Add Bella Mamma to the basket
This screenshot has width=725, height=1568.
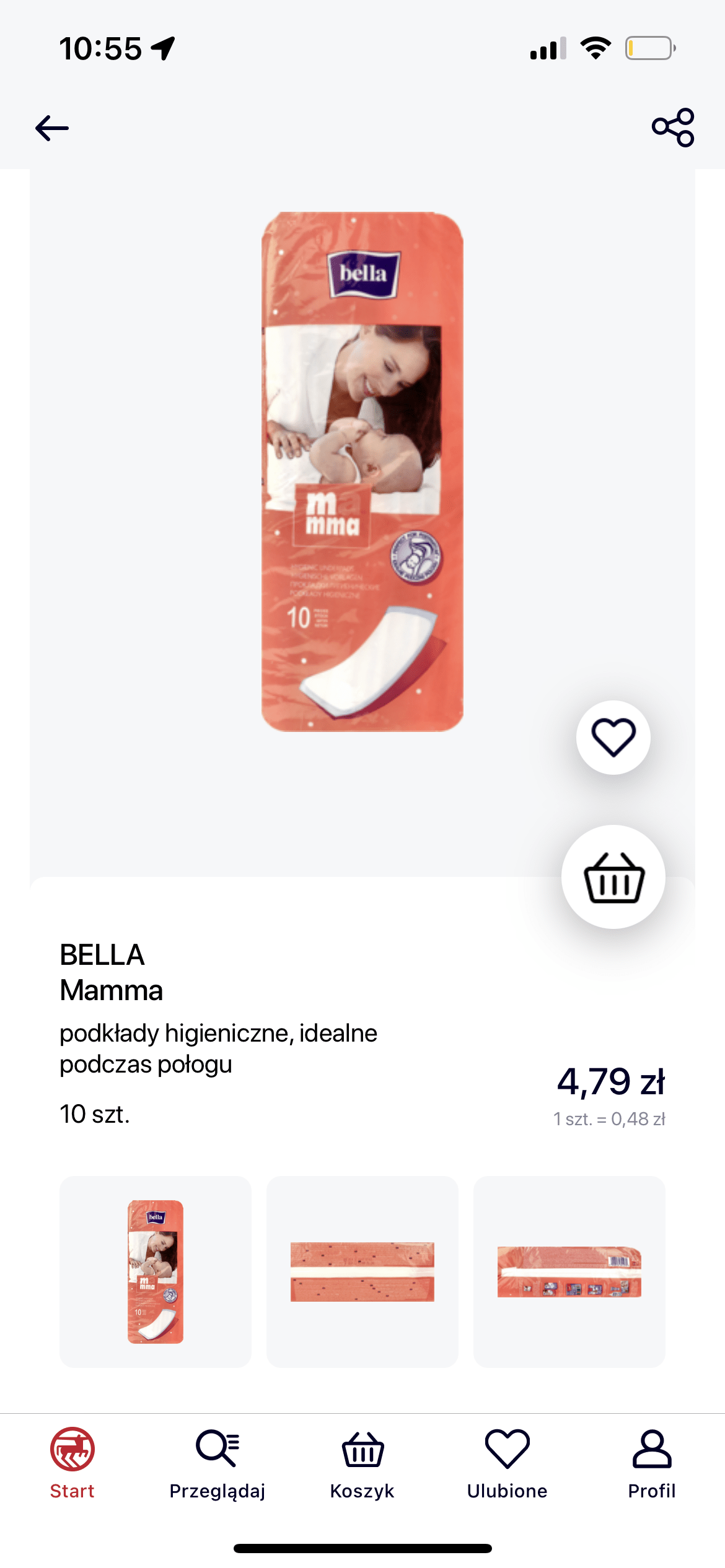[x=613, y=877]
